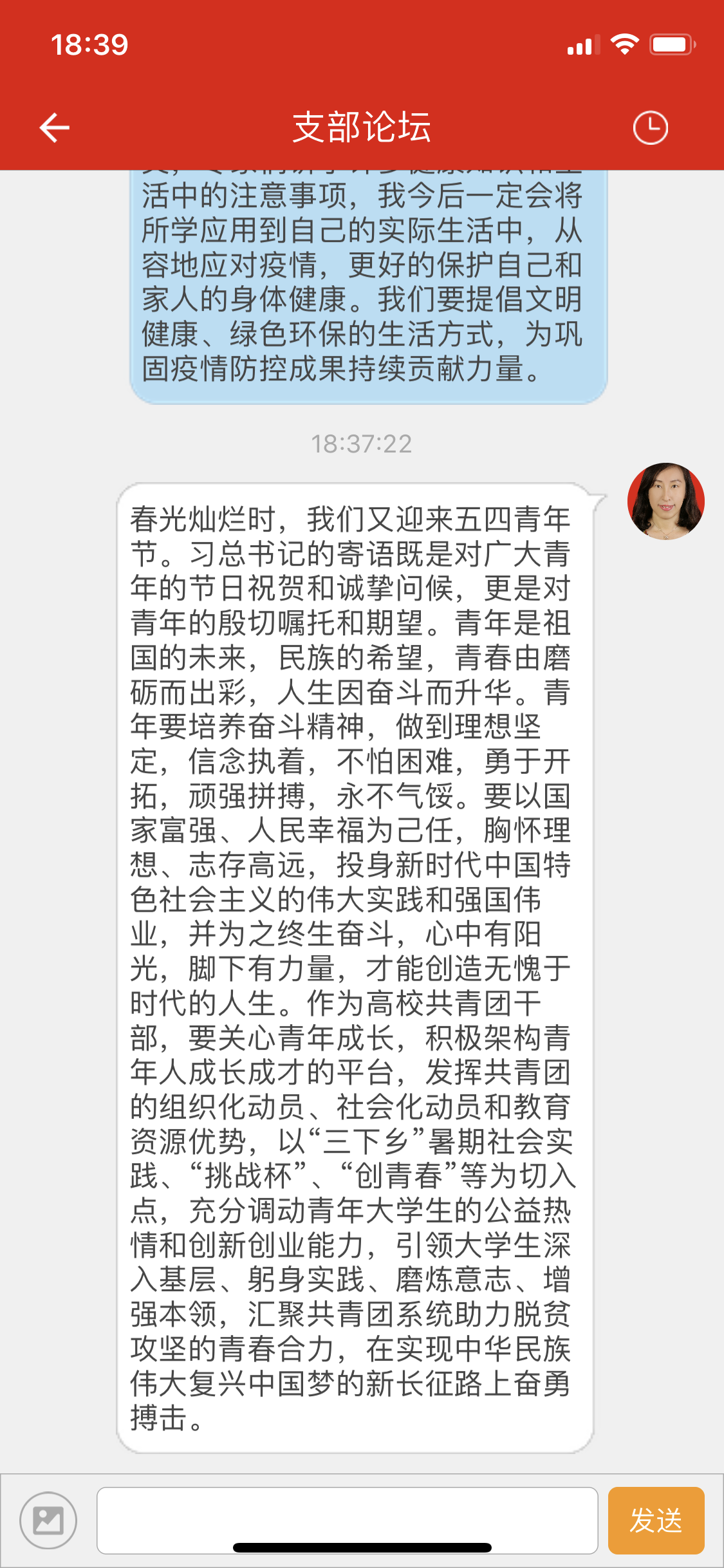Open the sender's profile avatar
Screen dimensions: 724x1568
[x=665, y=501]
